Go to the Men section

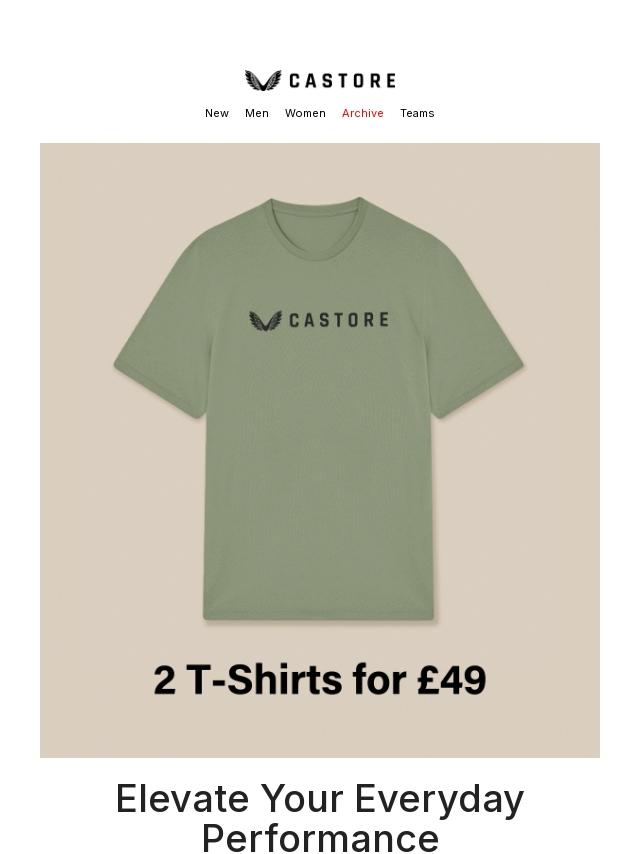257,113
